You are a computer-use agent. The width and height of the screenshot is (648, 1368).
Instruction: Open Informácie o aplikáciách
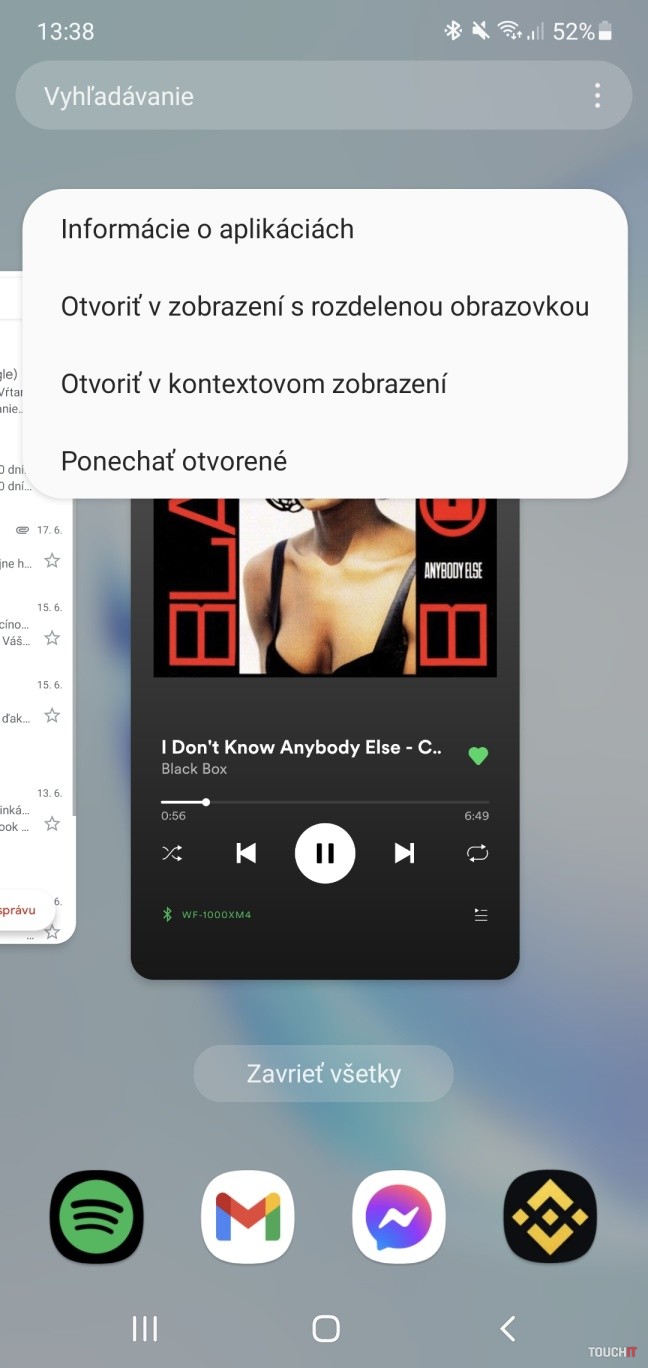pos(207,229)
